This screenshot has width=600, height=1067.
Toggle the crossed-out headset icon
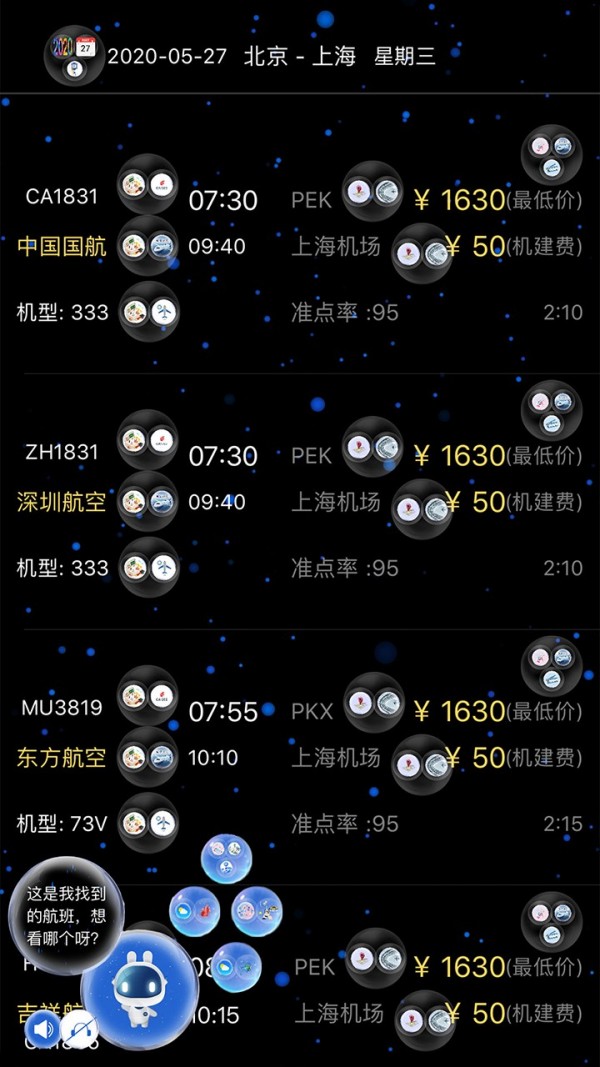(x=80, y=1028)
